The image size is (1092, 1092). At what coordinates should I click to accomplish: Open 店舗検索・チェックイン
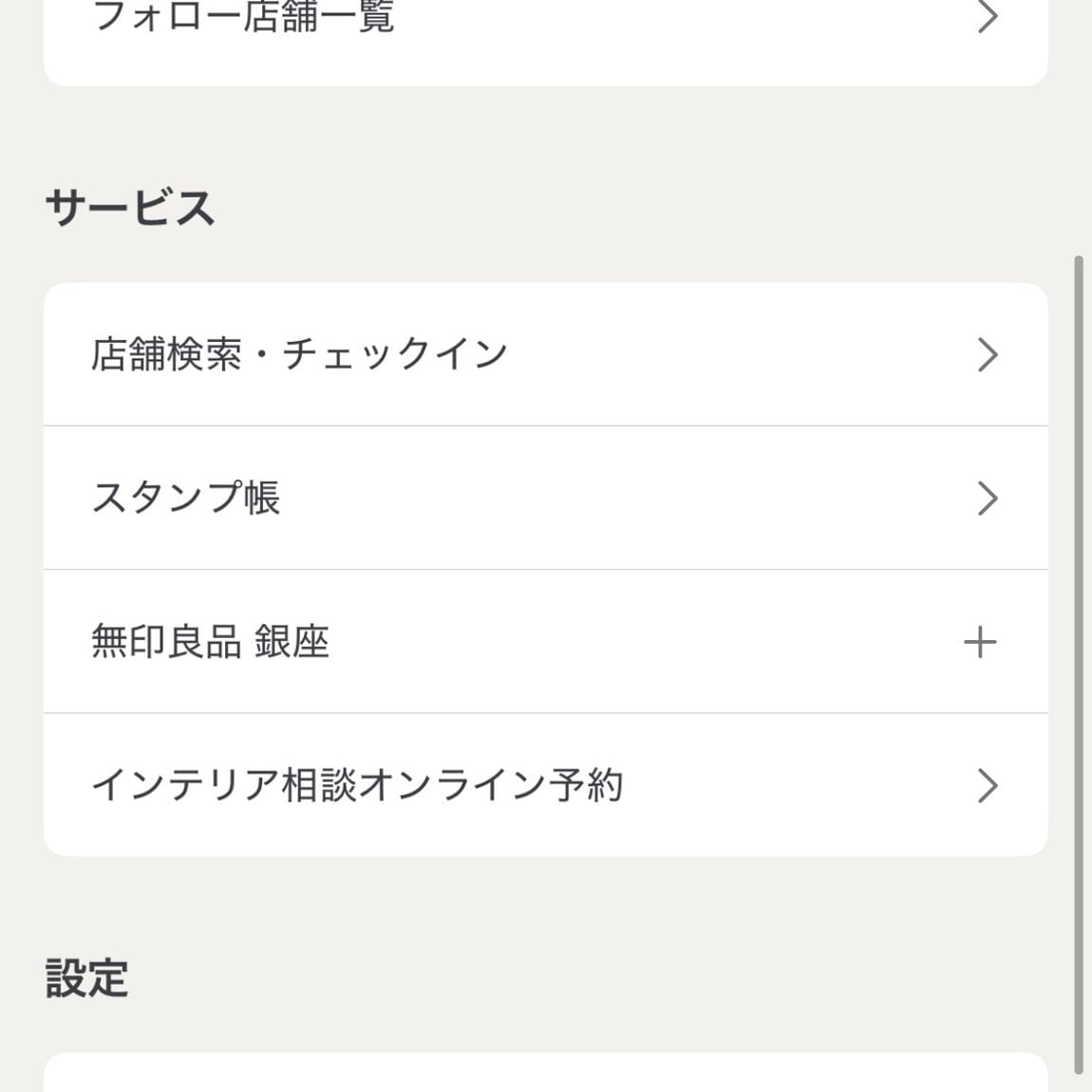coord(545,354)
